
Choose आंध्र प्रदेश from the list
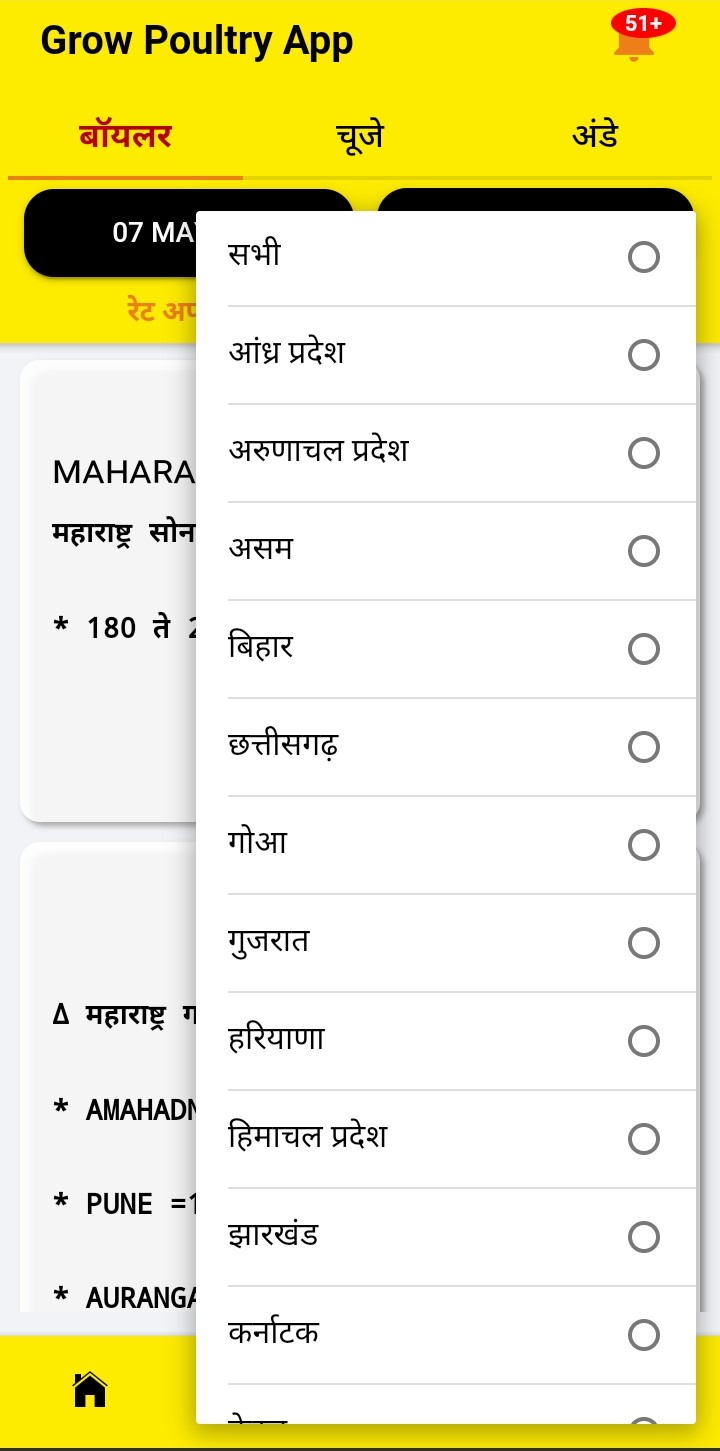point(445,354)
